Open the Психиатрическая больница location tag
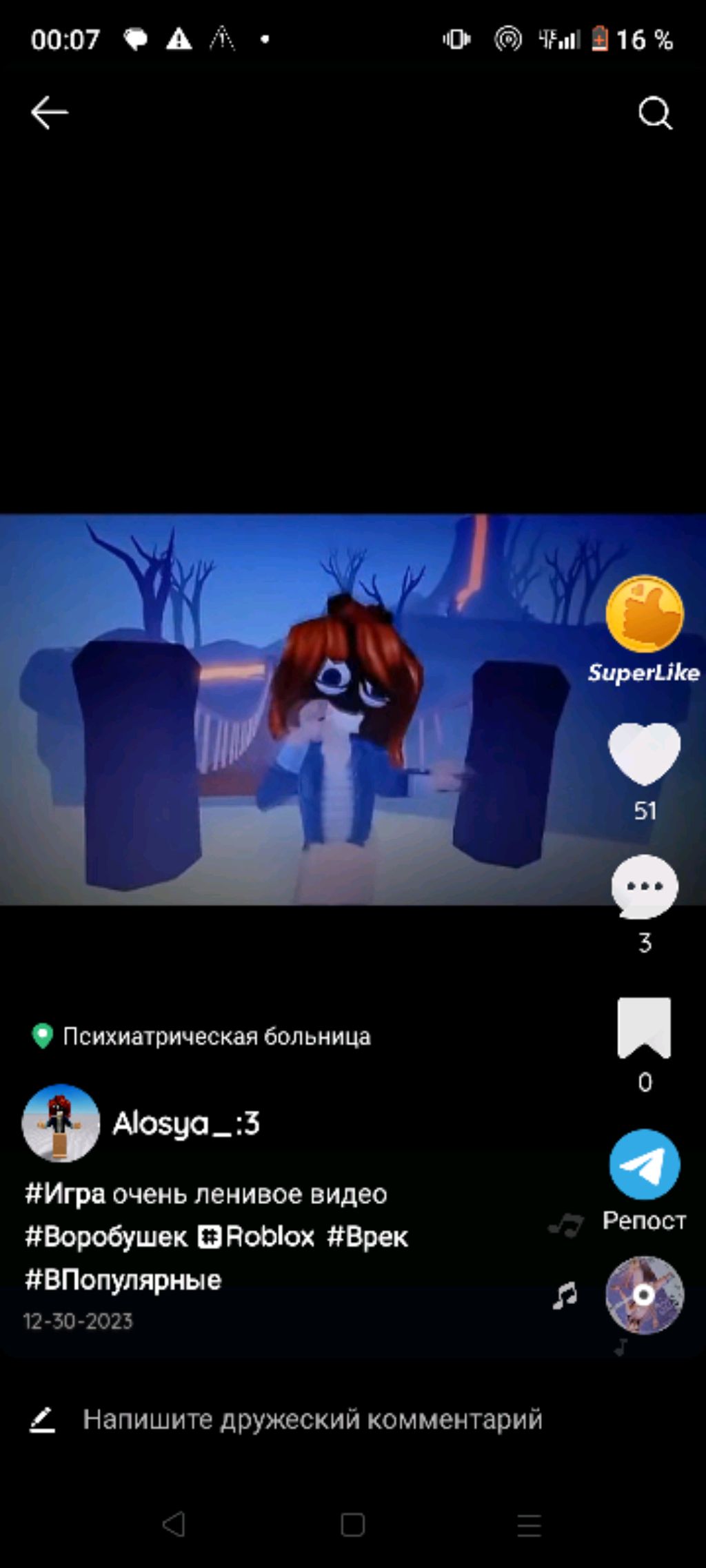Viewport: 706px width, 1568px height. coord(216,1037)
